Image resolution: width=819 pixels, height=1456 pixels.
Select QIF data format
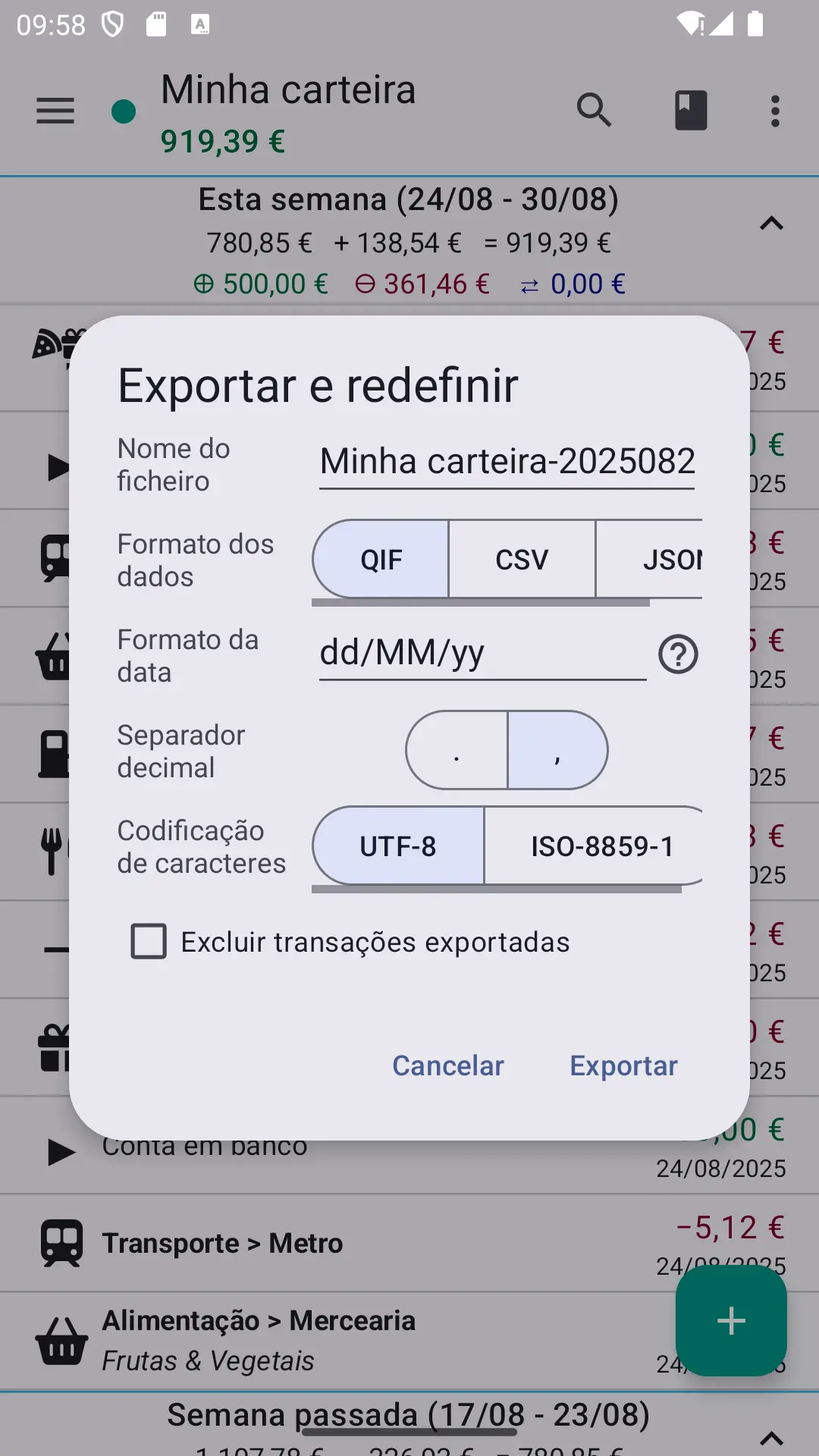381,560
